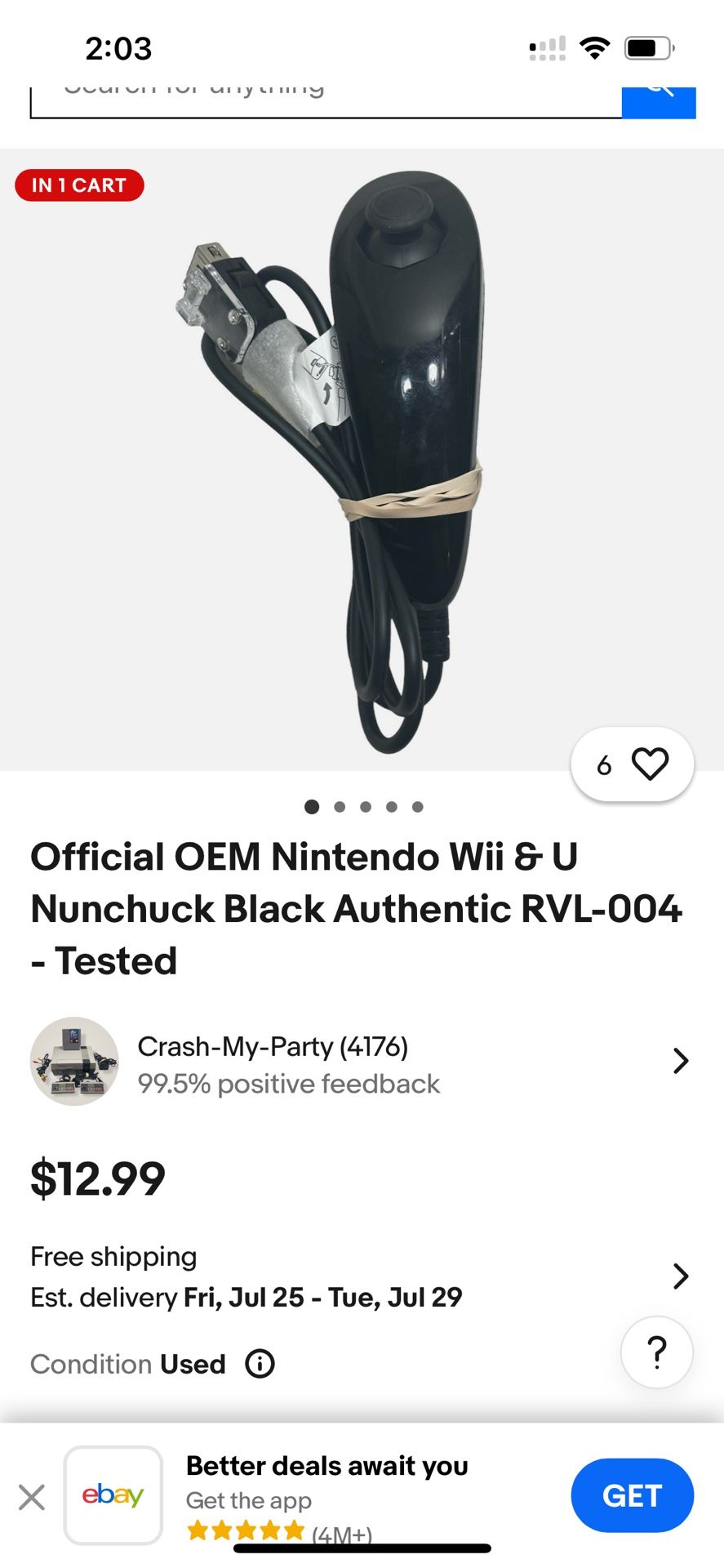Tap the Search for anything input field

tap(326, 90)
